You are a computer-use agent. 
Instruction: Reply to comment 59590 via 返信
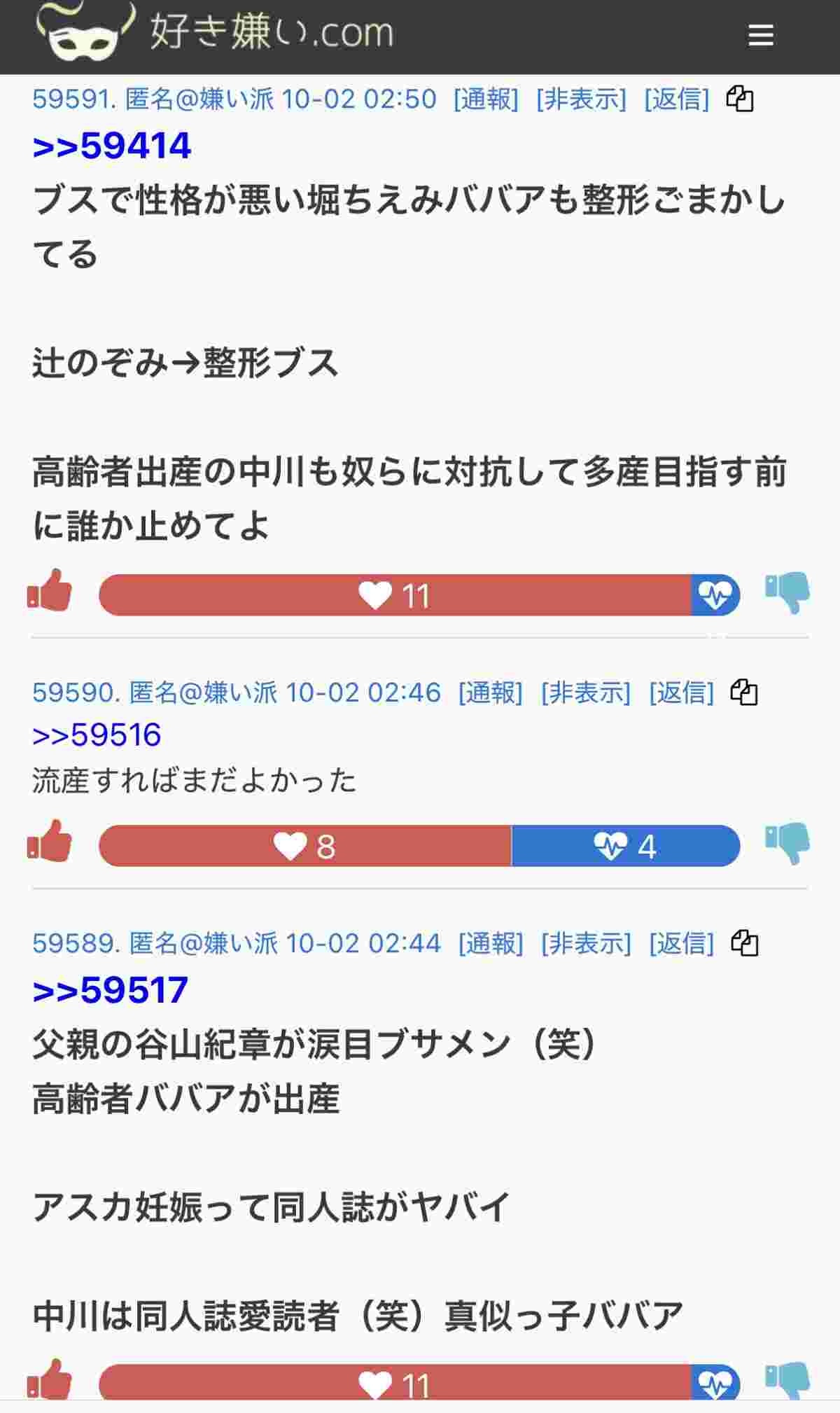(681, 692)
